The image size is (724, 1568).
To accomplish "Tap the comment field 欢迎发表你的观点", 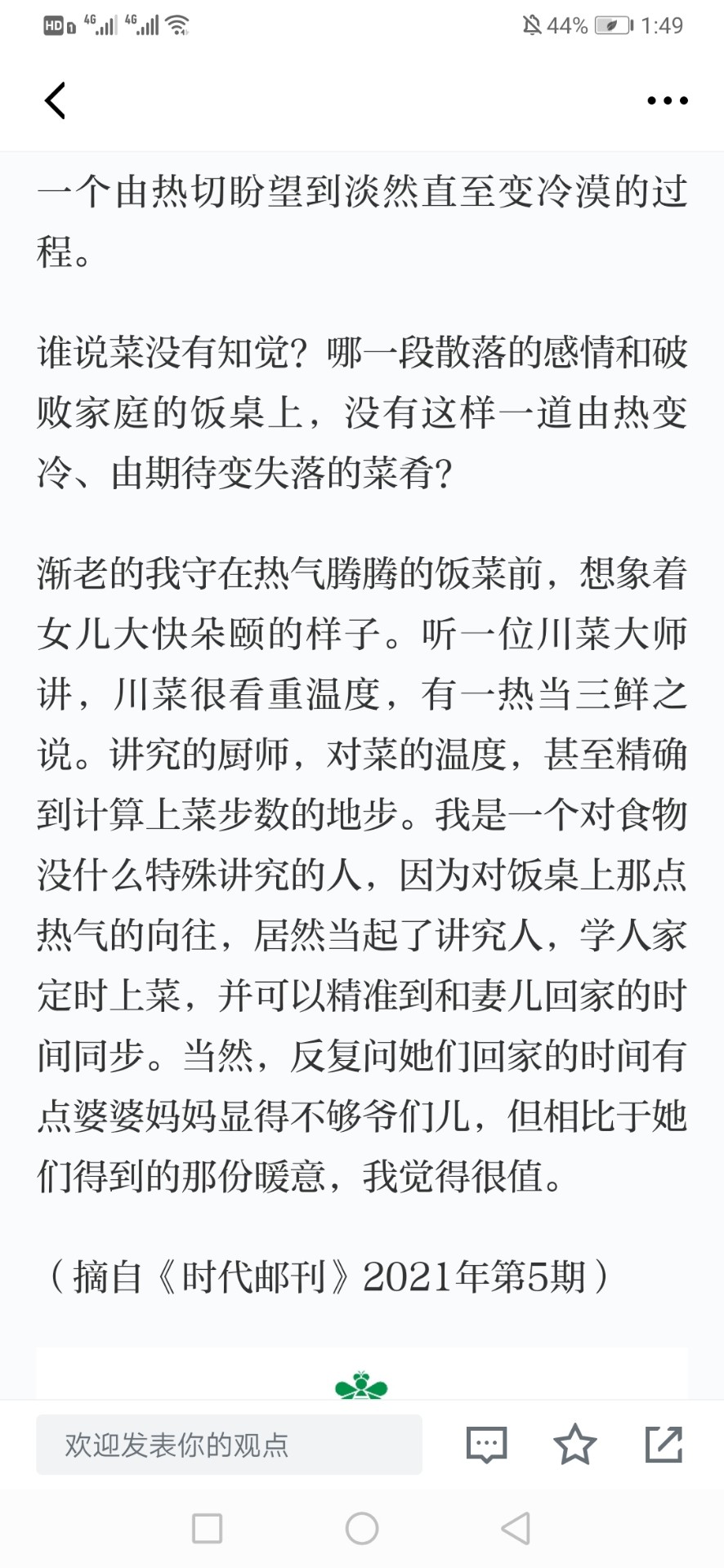I will pyautogui.click(x=229, y=1444).
